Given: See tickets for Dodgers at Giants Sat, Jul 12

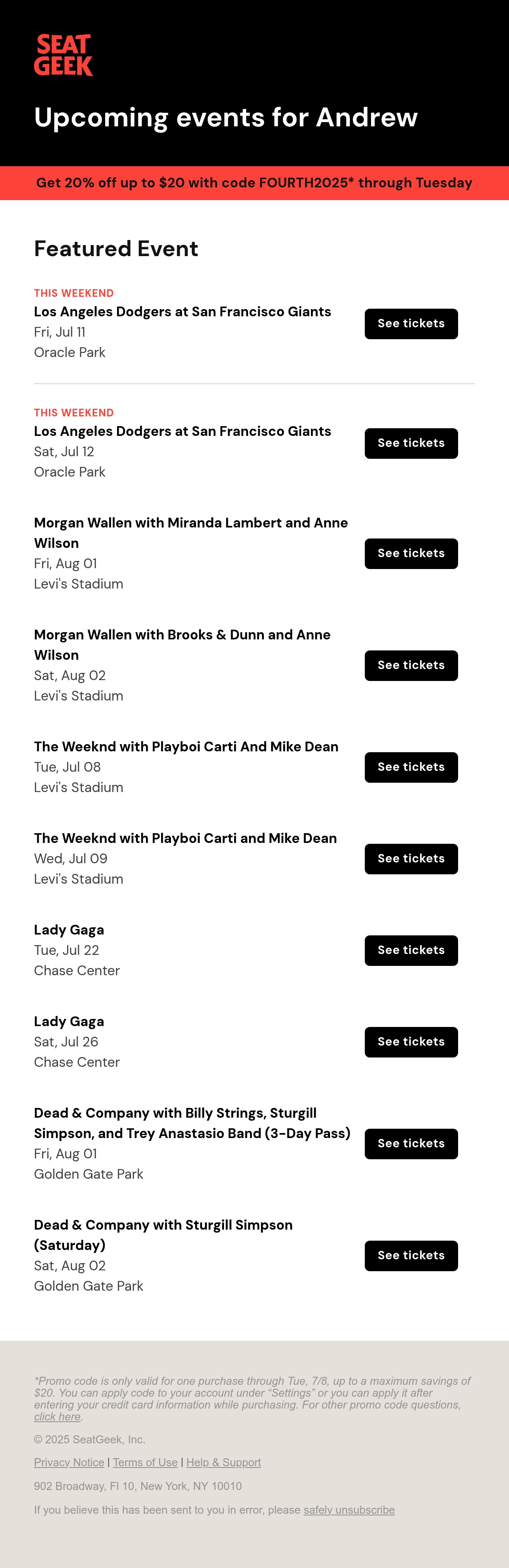Looking at the screenshot, I should click(x=411, y=443).
